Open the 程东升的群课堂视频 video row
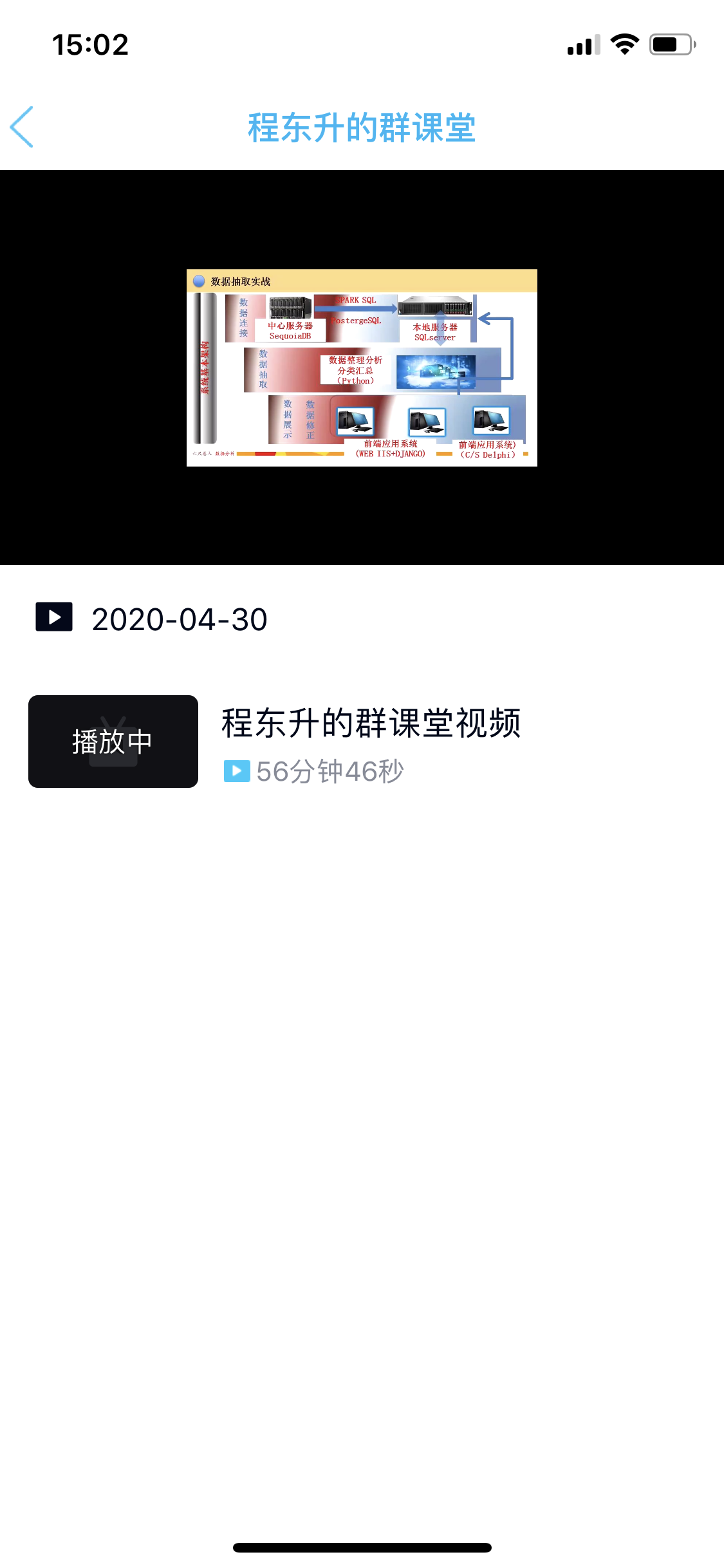 362,742
